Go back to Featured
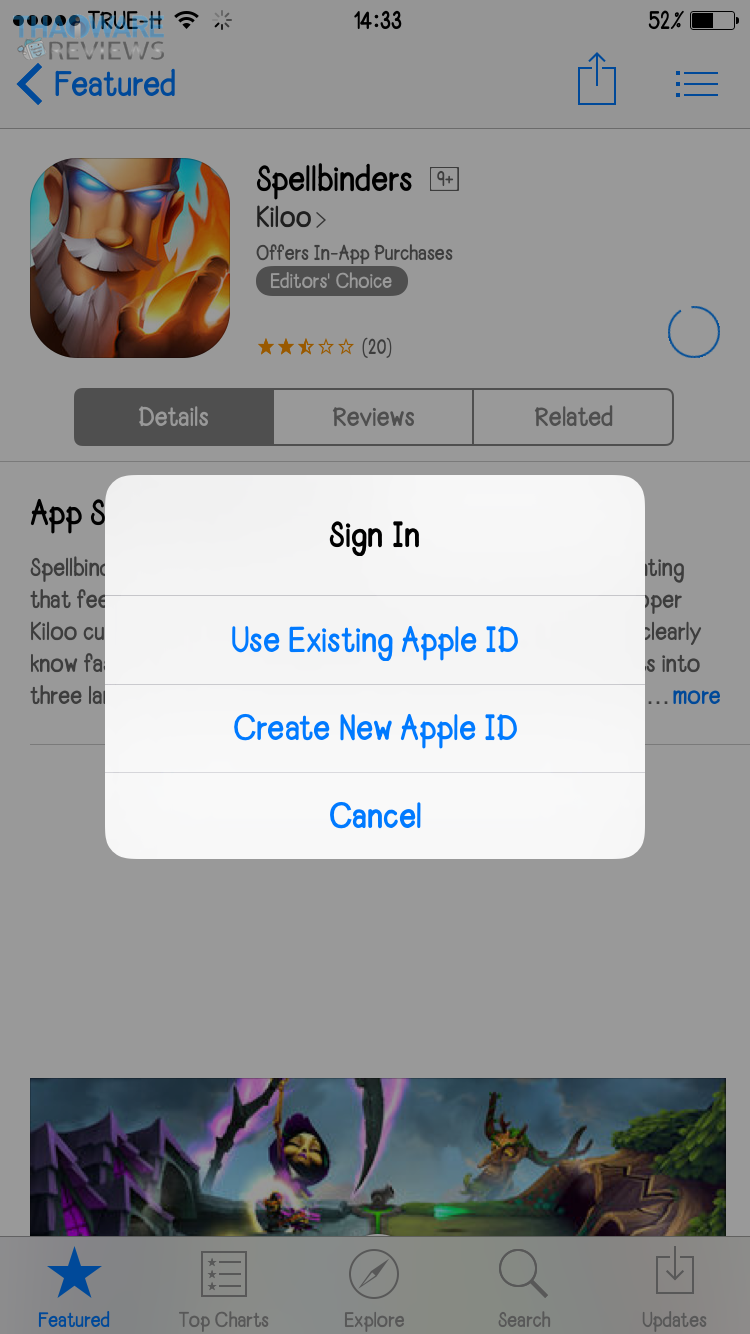This screenshot has height=1334, width=750. pos(97,84)
